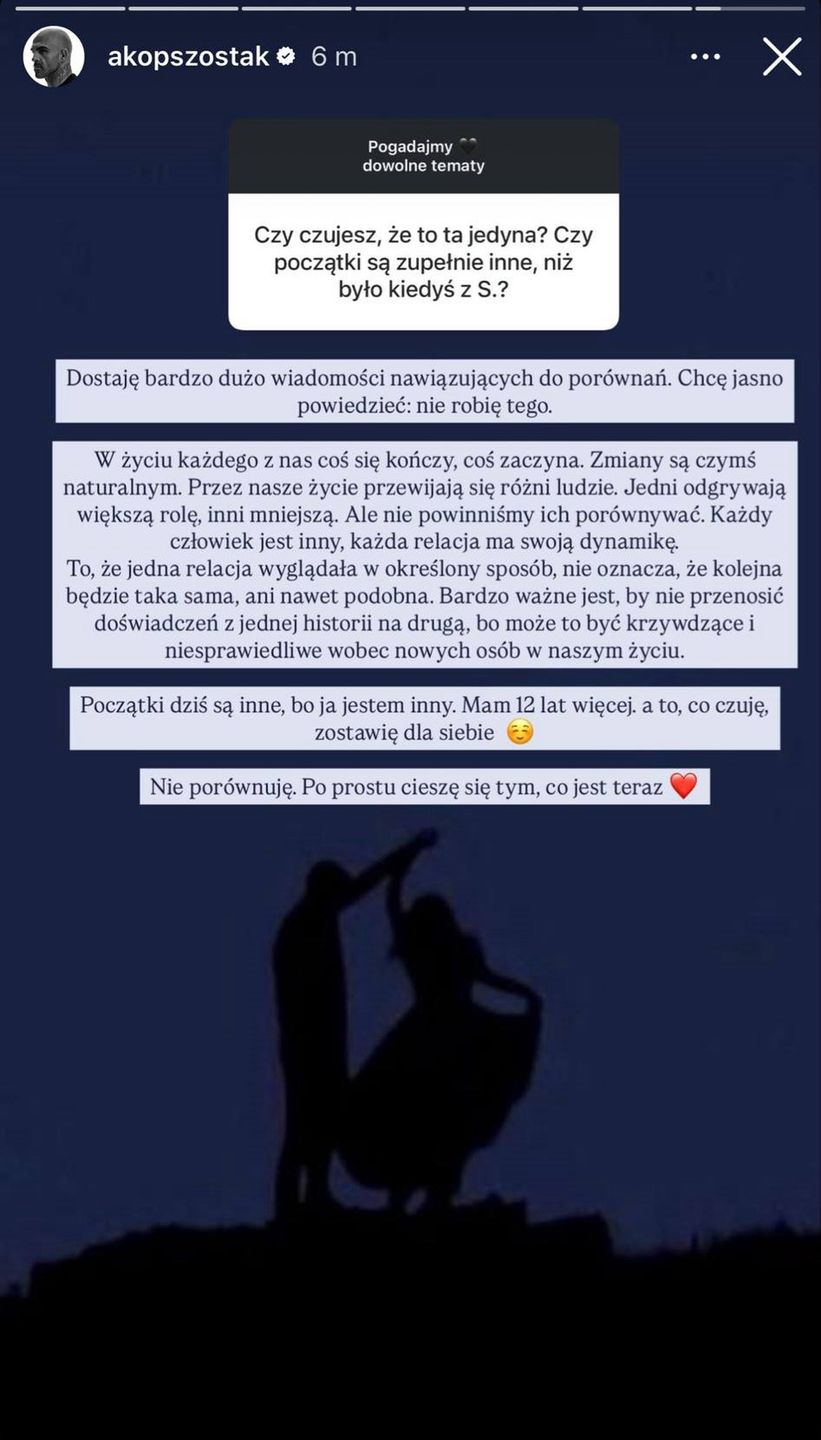Close the story viewer

[x=782, y=57]
